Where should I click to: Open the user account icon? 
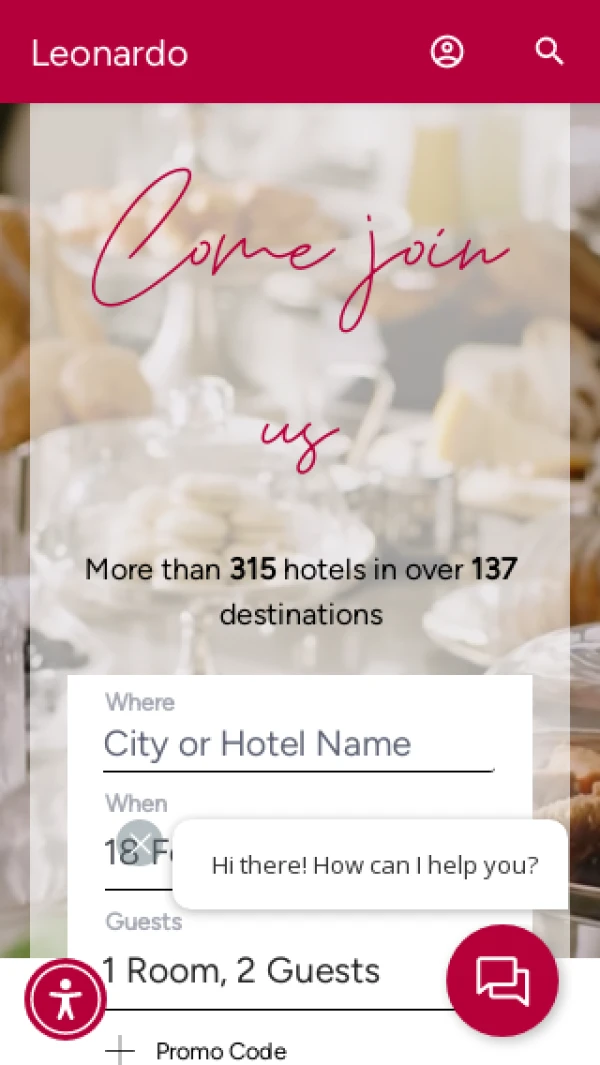point(447,52)
